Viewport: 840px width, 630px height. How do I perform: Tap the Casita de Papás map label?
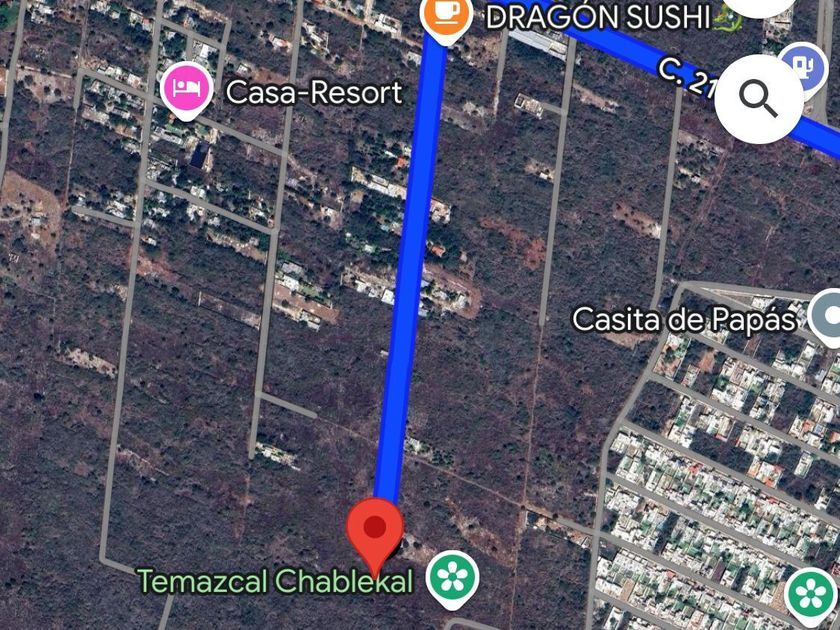(684, 319)
